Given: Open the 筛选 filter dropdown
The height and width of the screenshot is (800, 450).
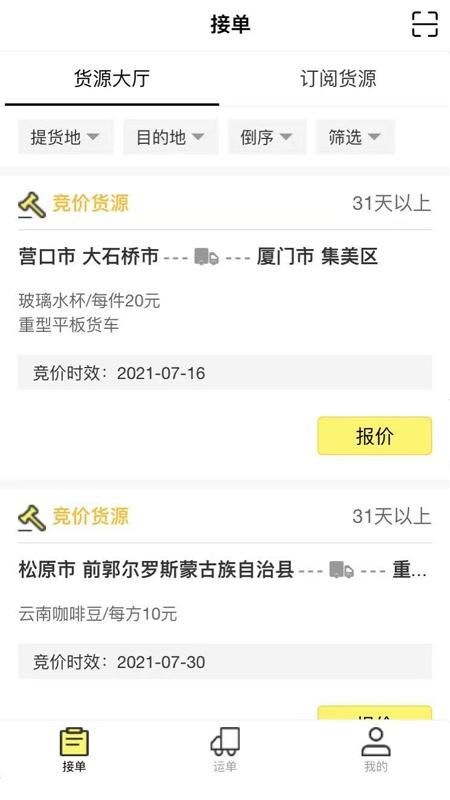Looking at the screenshot, I should 355,137.
